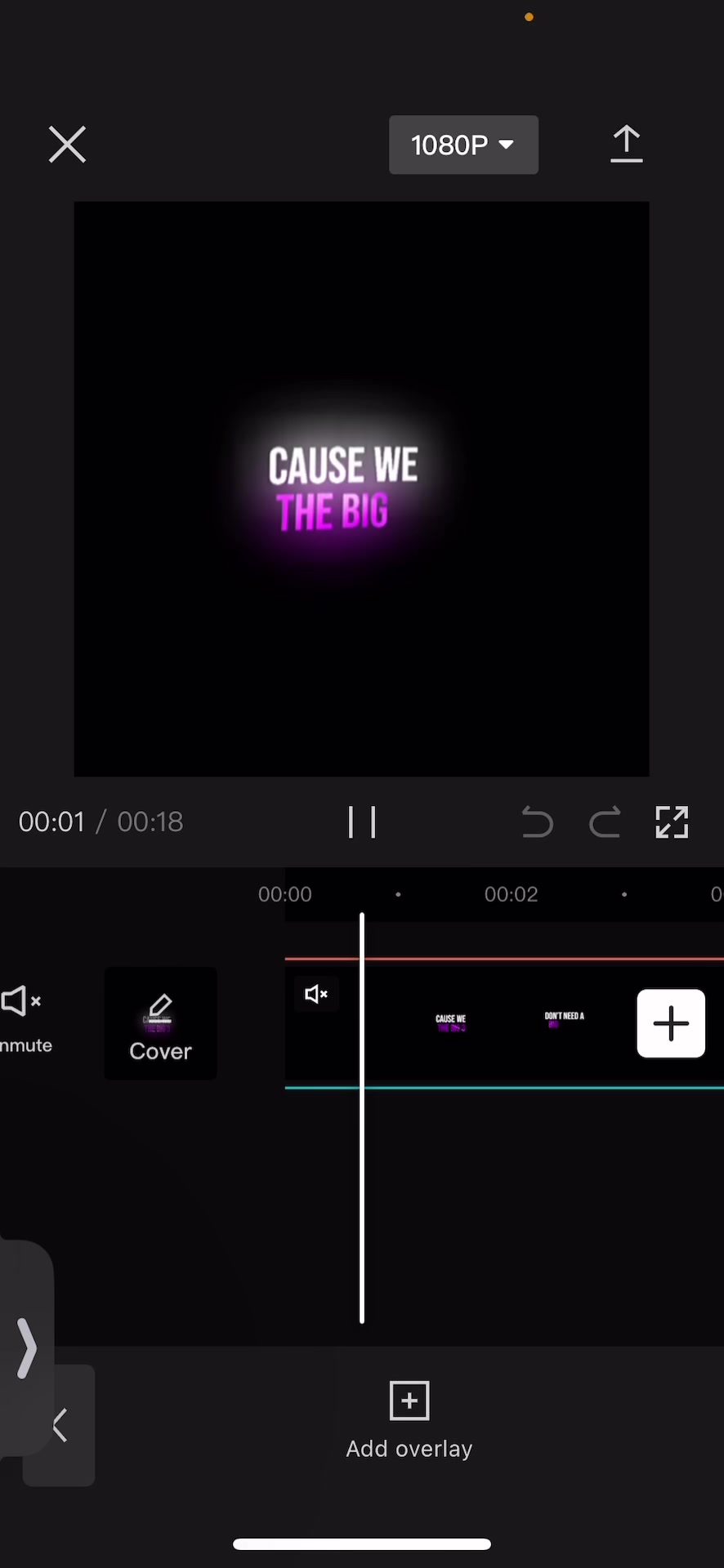Enter fullscreen preview mode

pos(672,822)
